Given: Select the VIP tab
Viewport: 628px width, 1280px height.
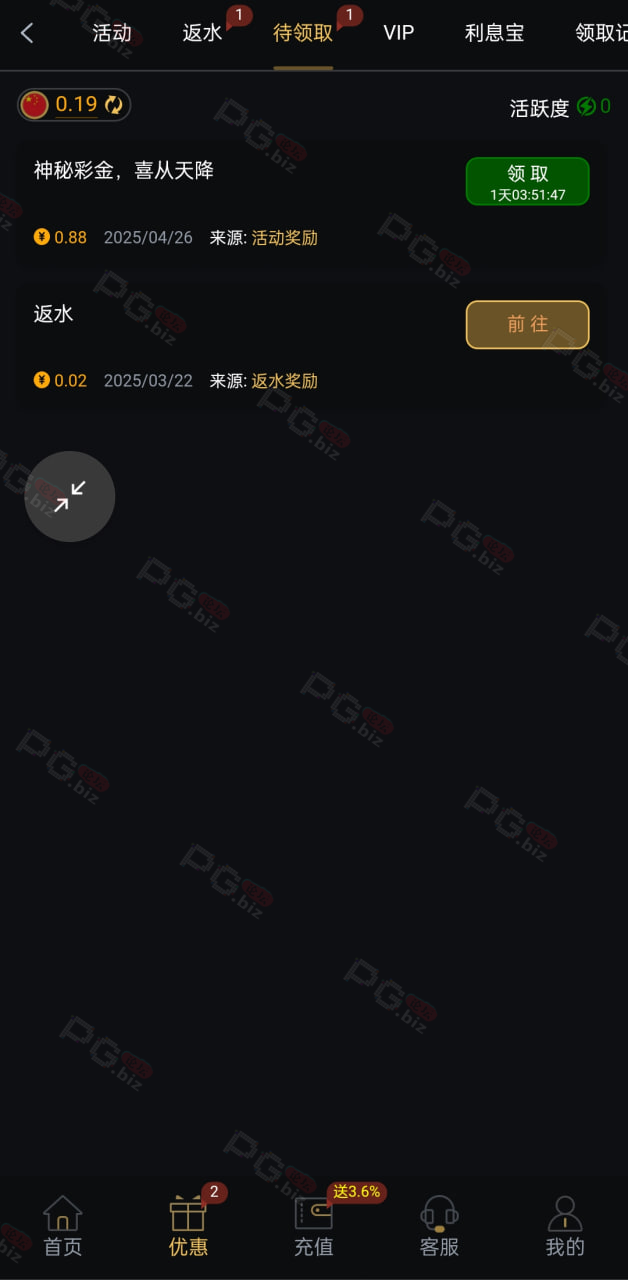Looking at the screenshot, I should [x=399, y=33].
